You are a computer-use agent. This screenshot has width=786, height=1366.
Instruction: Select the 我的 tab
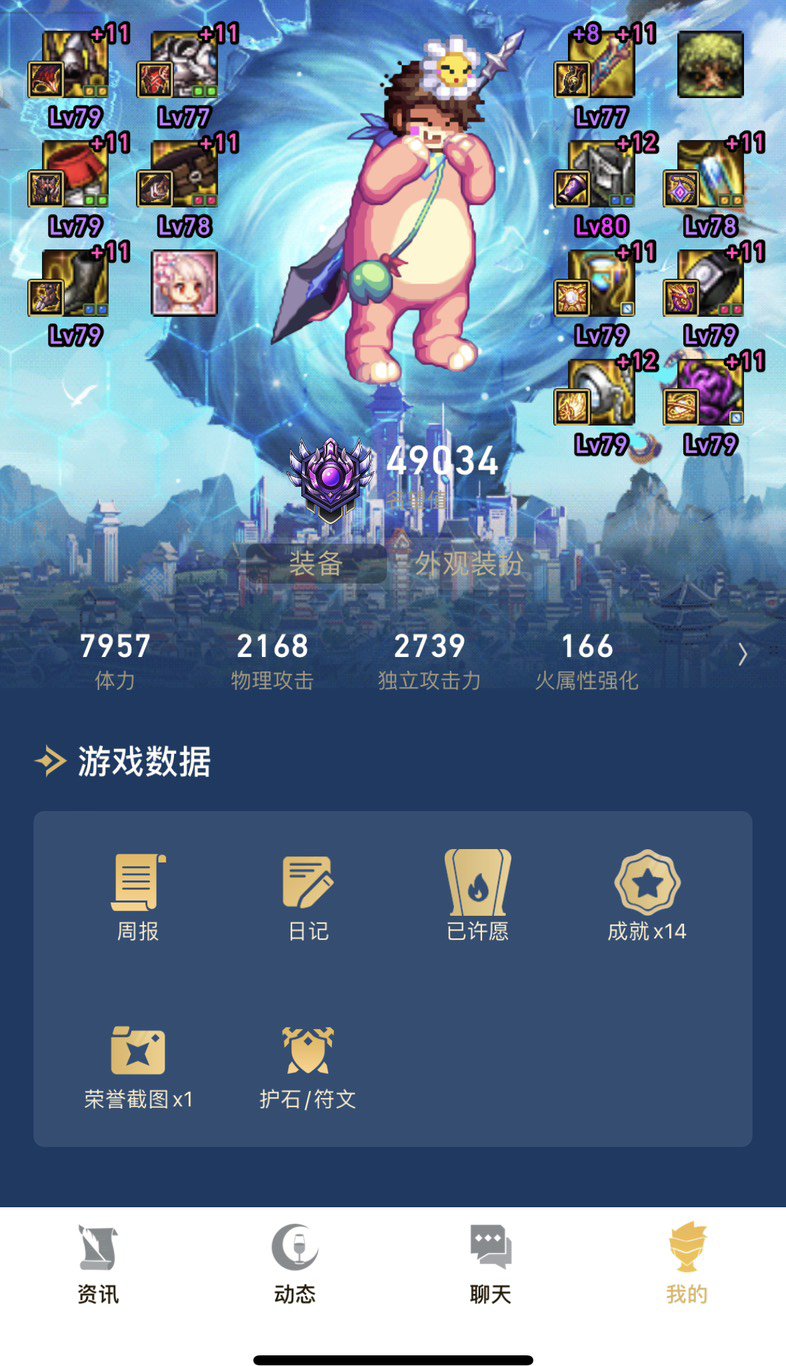687,1265
